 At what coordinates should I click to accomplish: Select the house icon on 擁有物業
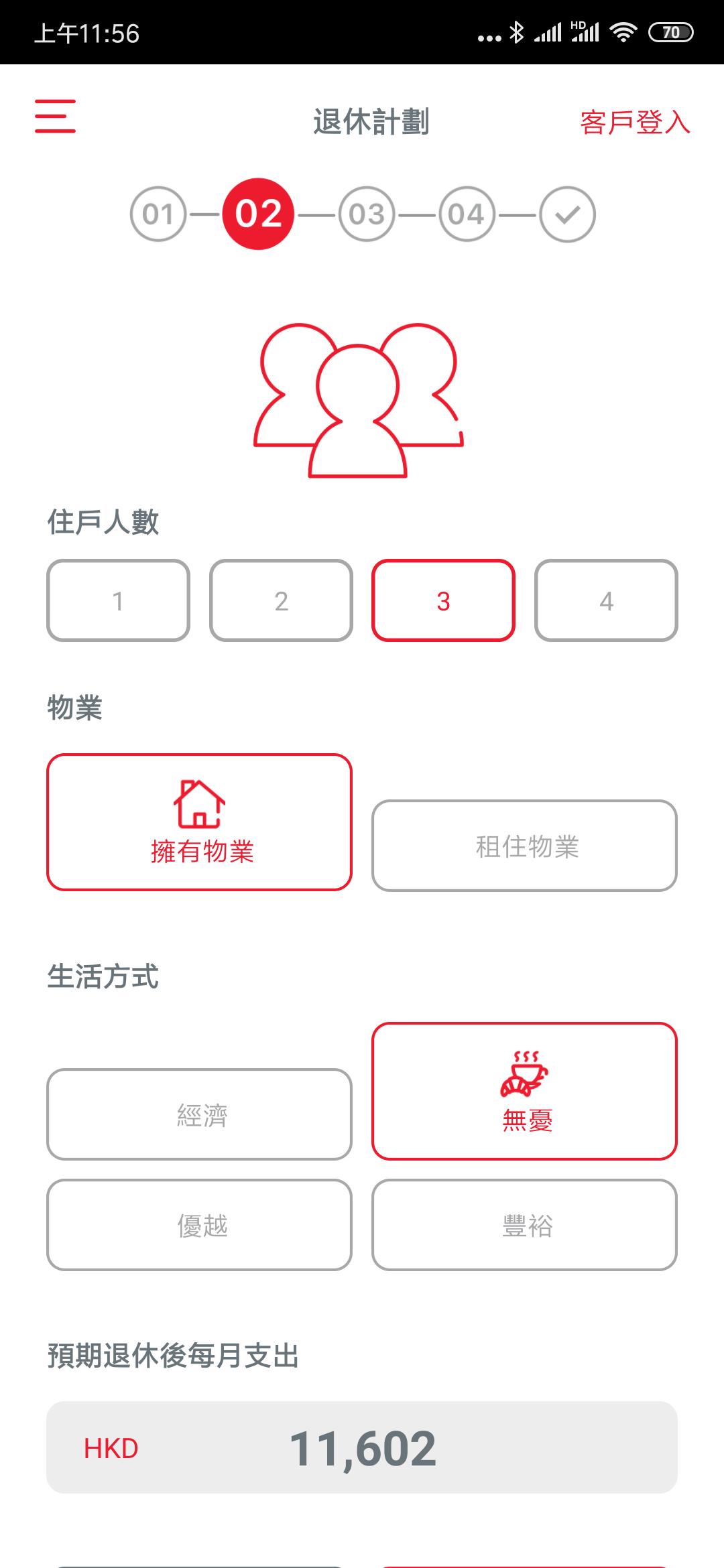point(198,803)
